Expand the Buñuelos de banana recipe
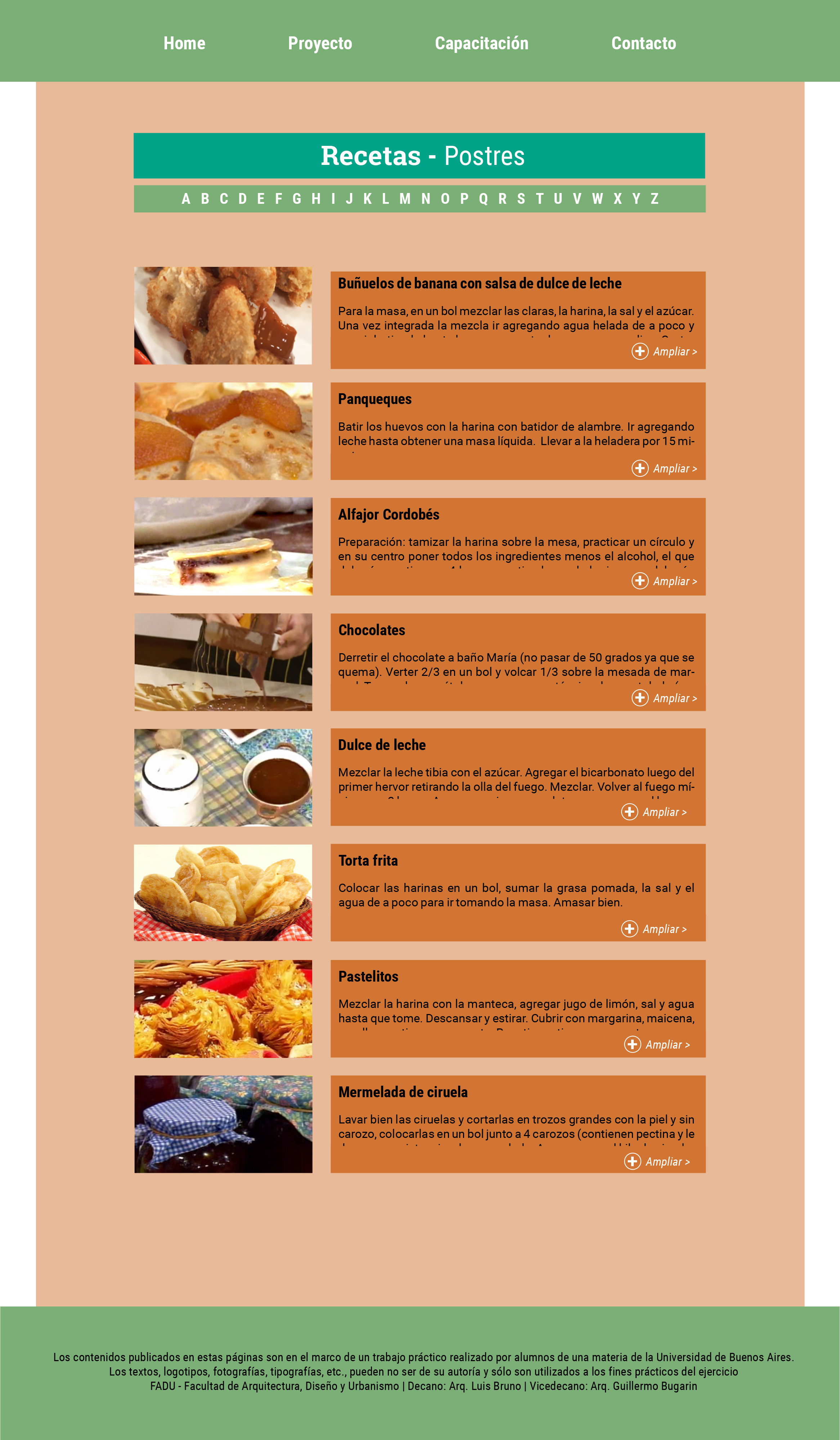Viewport: 840px width, 1440px height. click(664, 351)
